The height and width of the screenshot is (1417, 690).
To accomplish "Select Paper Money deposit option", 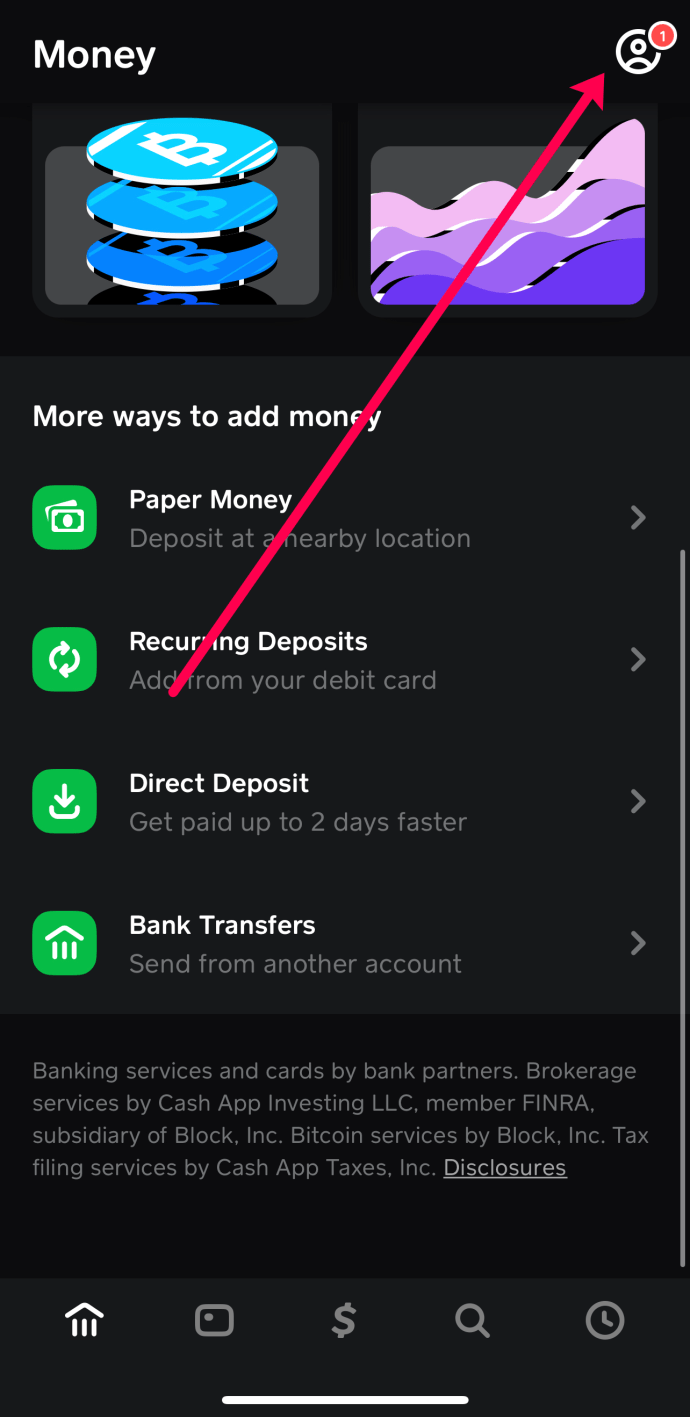I will point(340,518).
